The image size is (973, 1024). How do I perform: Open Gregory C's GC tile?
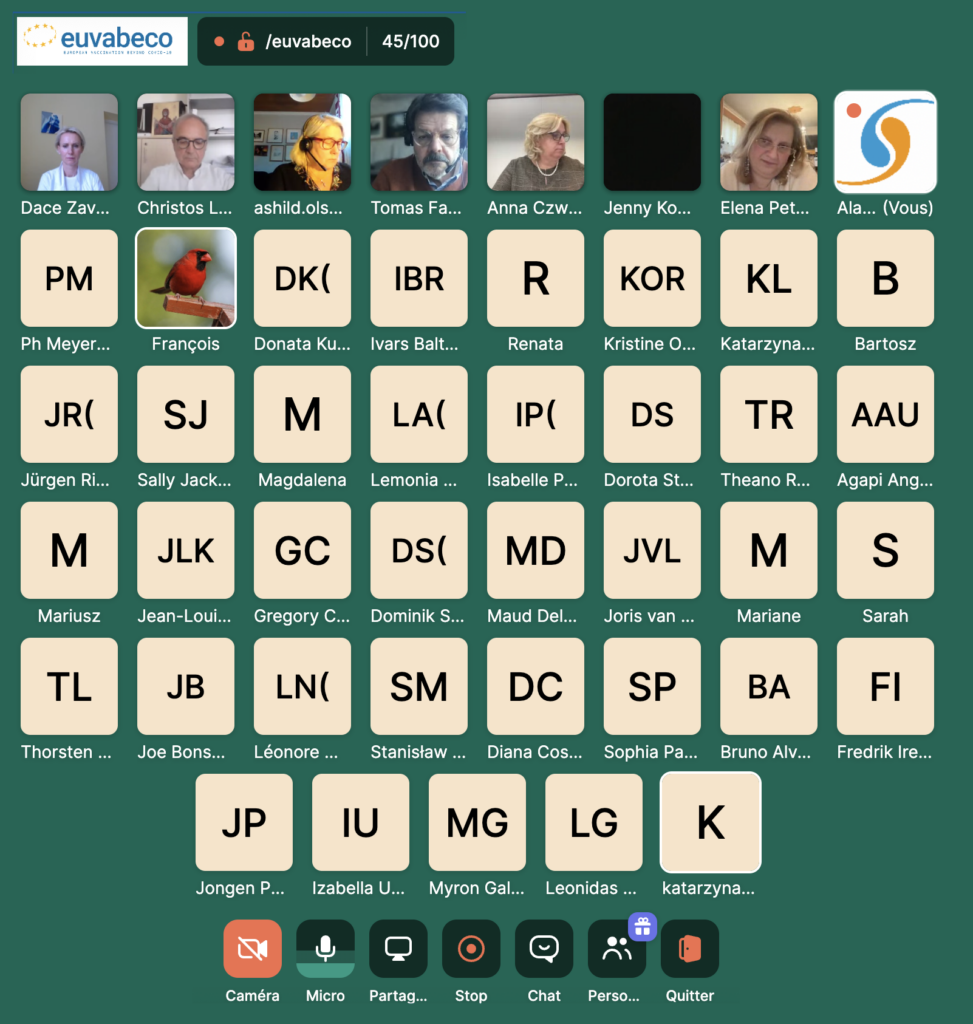click(x=302, y=550)
